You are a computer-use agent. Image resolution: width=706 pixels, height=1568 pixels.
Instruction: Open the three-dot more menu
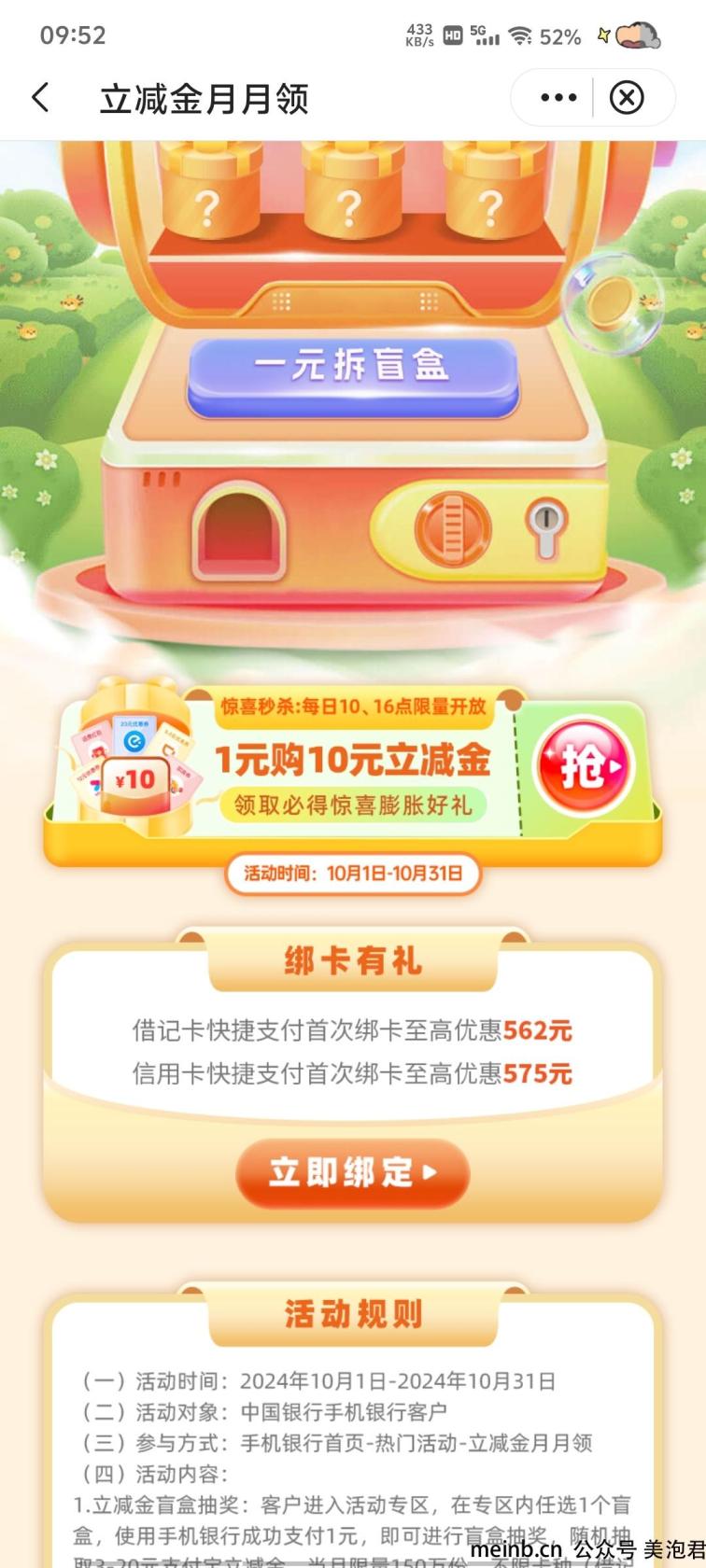coord(558,97)
